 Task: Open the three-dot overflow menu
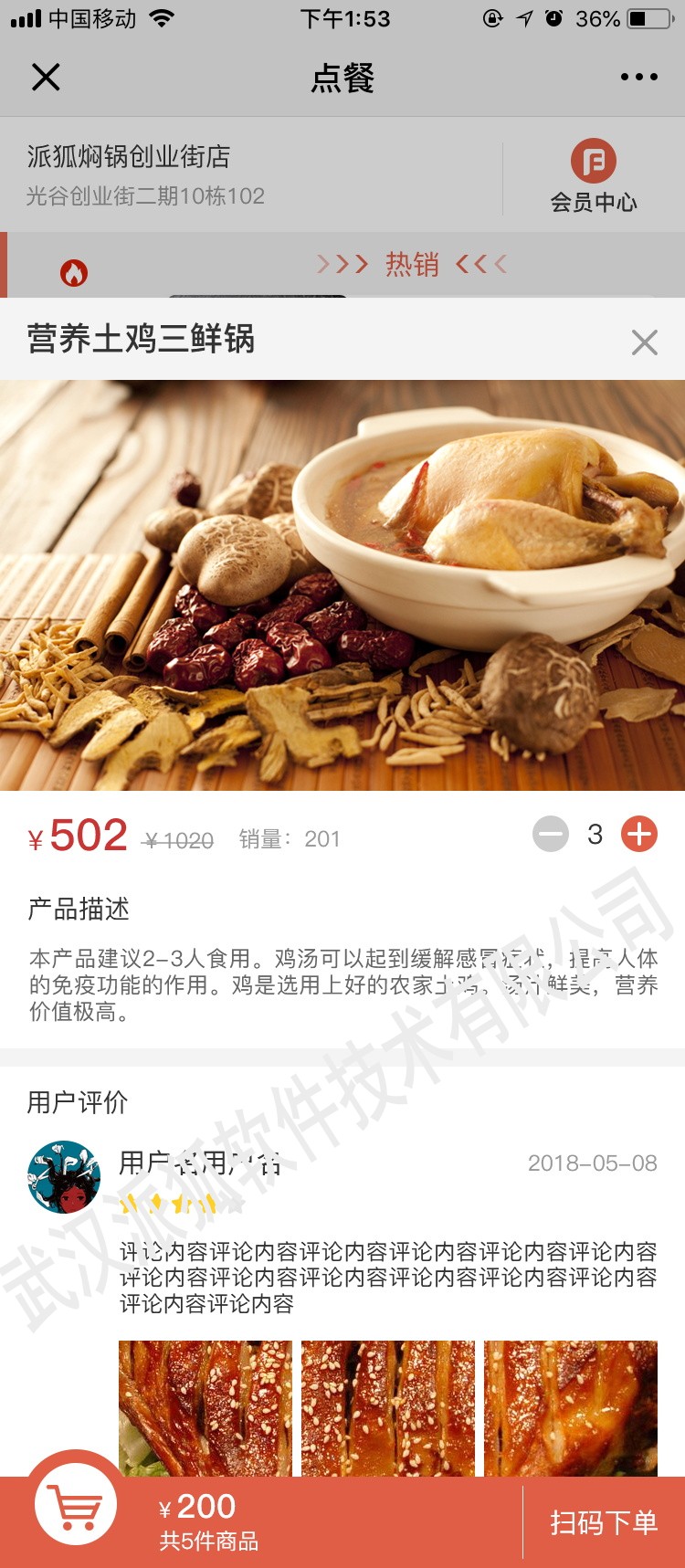tap(638, 78)
